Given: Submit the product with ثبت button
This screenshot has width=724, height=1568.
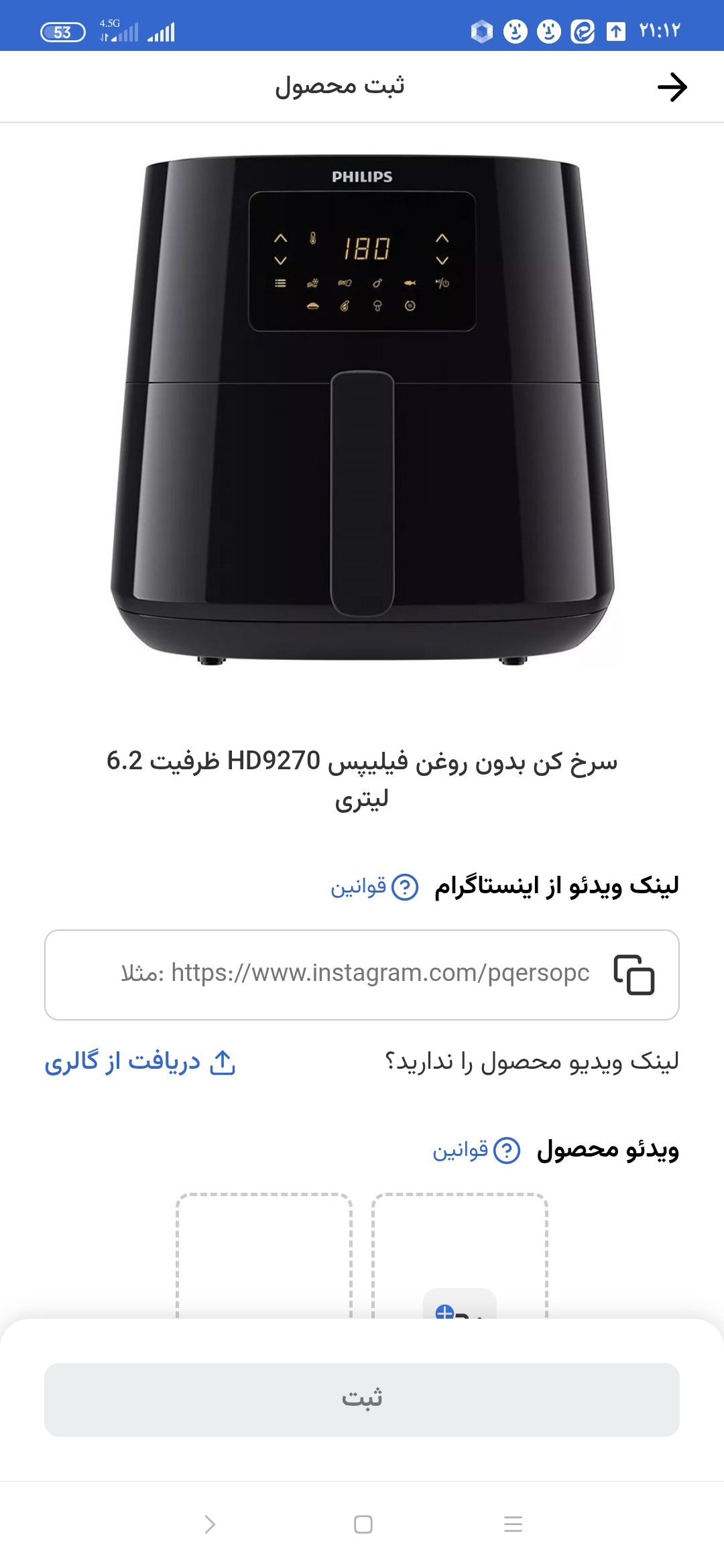Looking at the screenshot, I should [362, 1399].
